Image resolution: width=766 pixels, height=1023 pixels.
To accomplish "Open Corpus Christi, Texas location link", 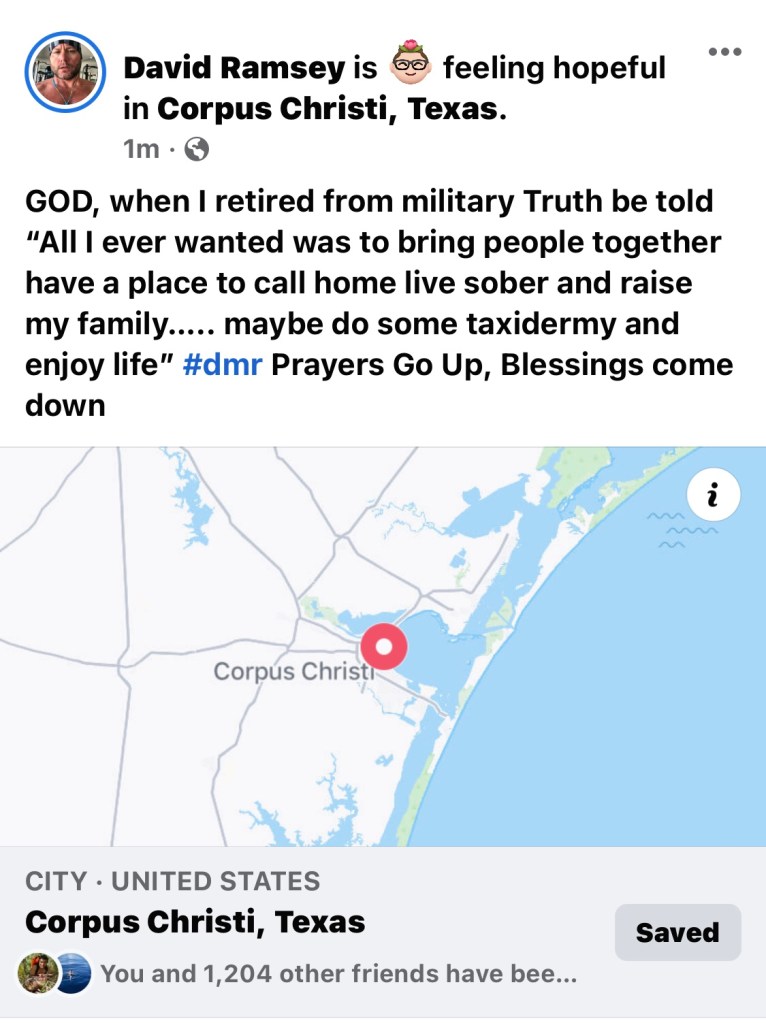I will coord(330,108).
